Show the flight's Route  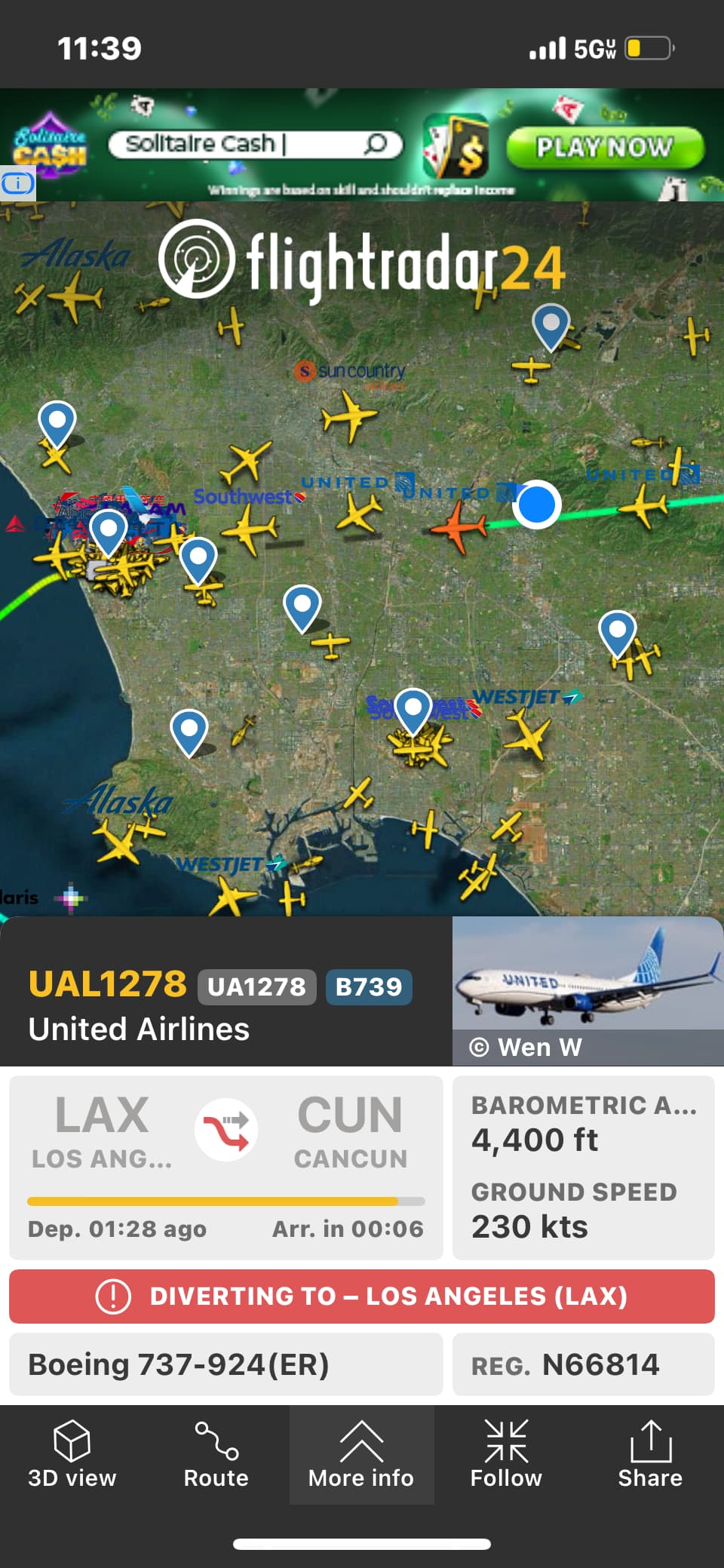216,1454
